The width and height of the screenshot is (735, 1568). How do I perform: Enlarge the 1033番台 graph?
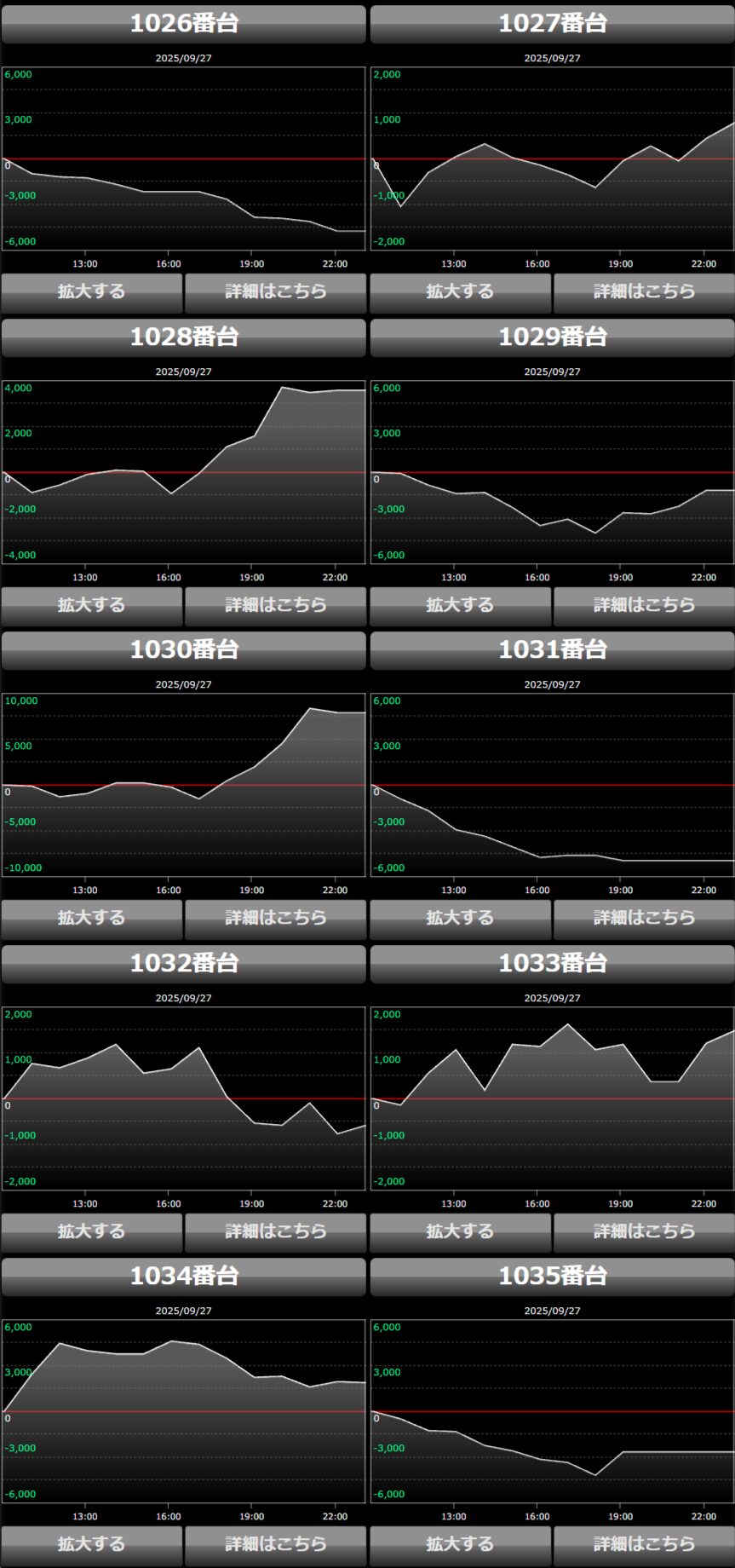tap(460, 1231)
